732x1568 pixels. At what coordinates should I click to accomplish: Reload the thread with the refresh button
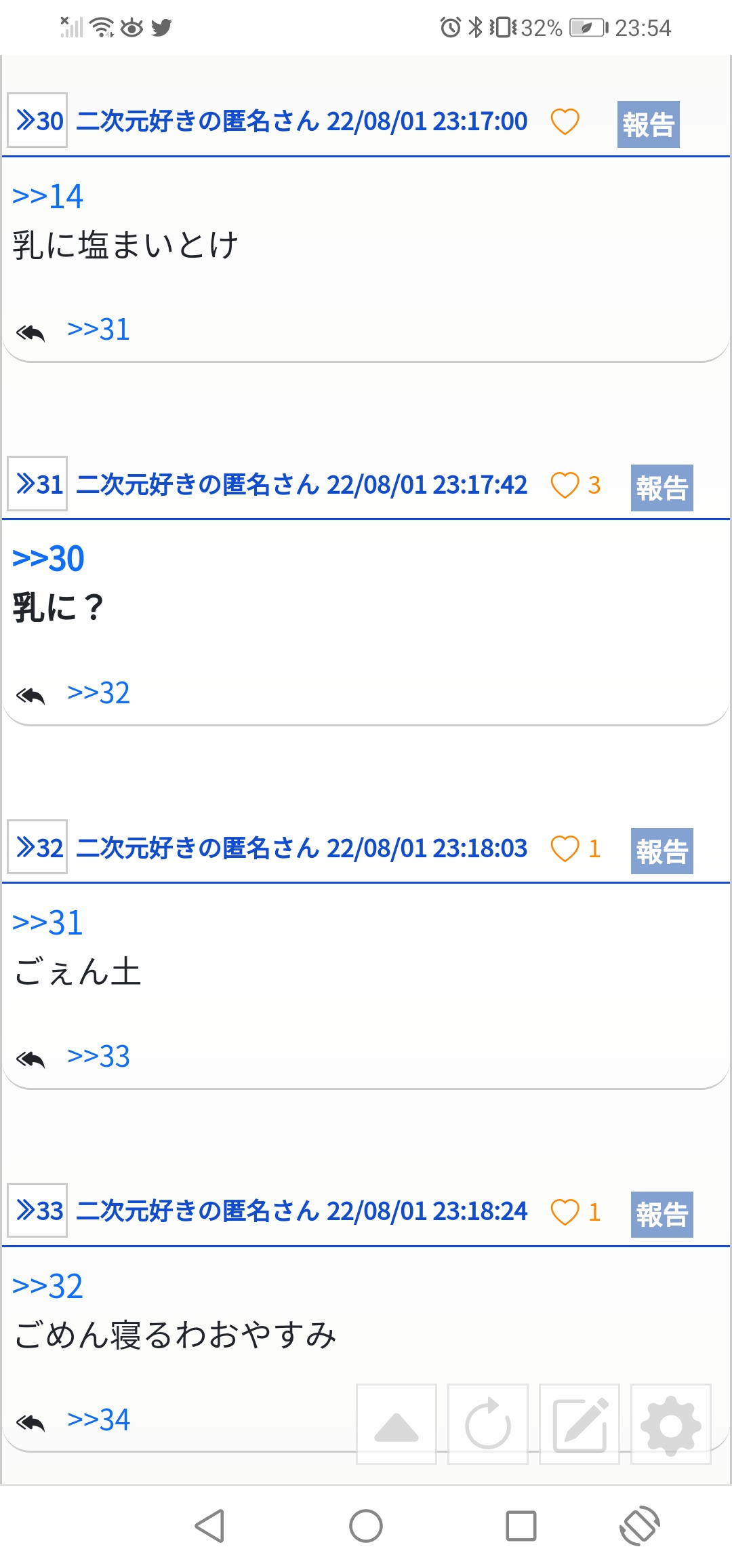[x=488, y=1424]
